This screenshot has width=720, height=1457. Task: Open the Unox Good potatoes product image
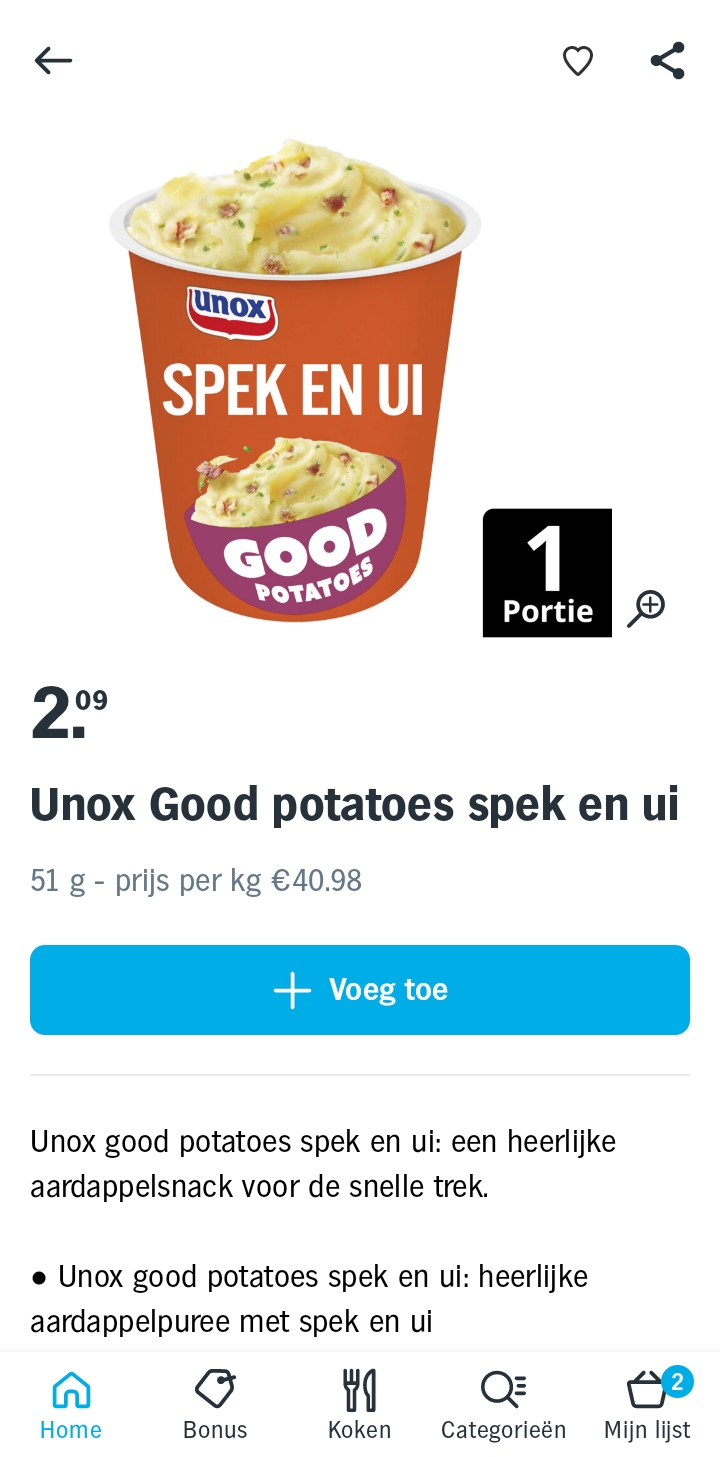coord(296,380)
